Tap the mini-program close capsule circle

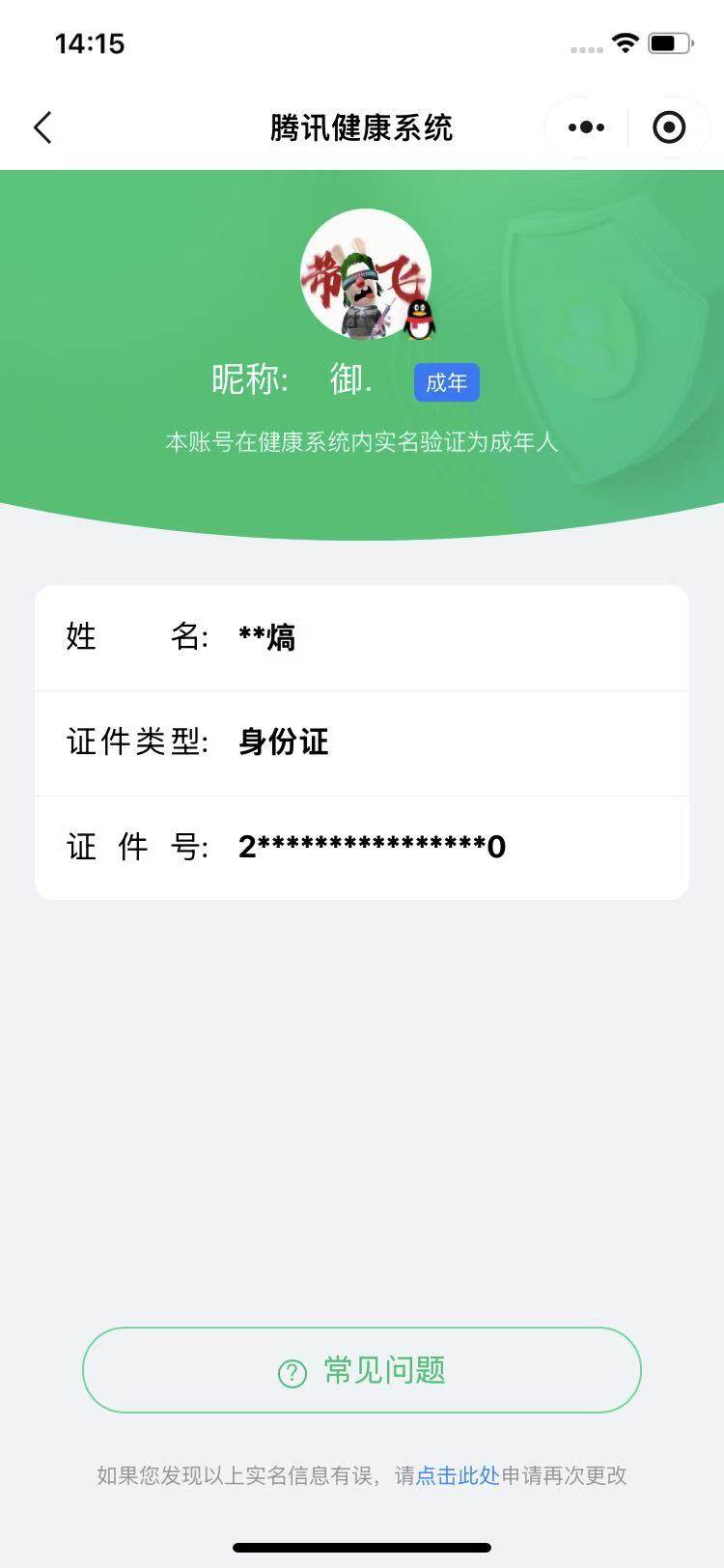coord(670,126)
